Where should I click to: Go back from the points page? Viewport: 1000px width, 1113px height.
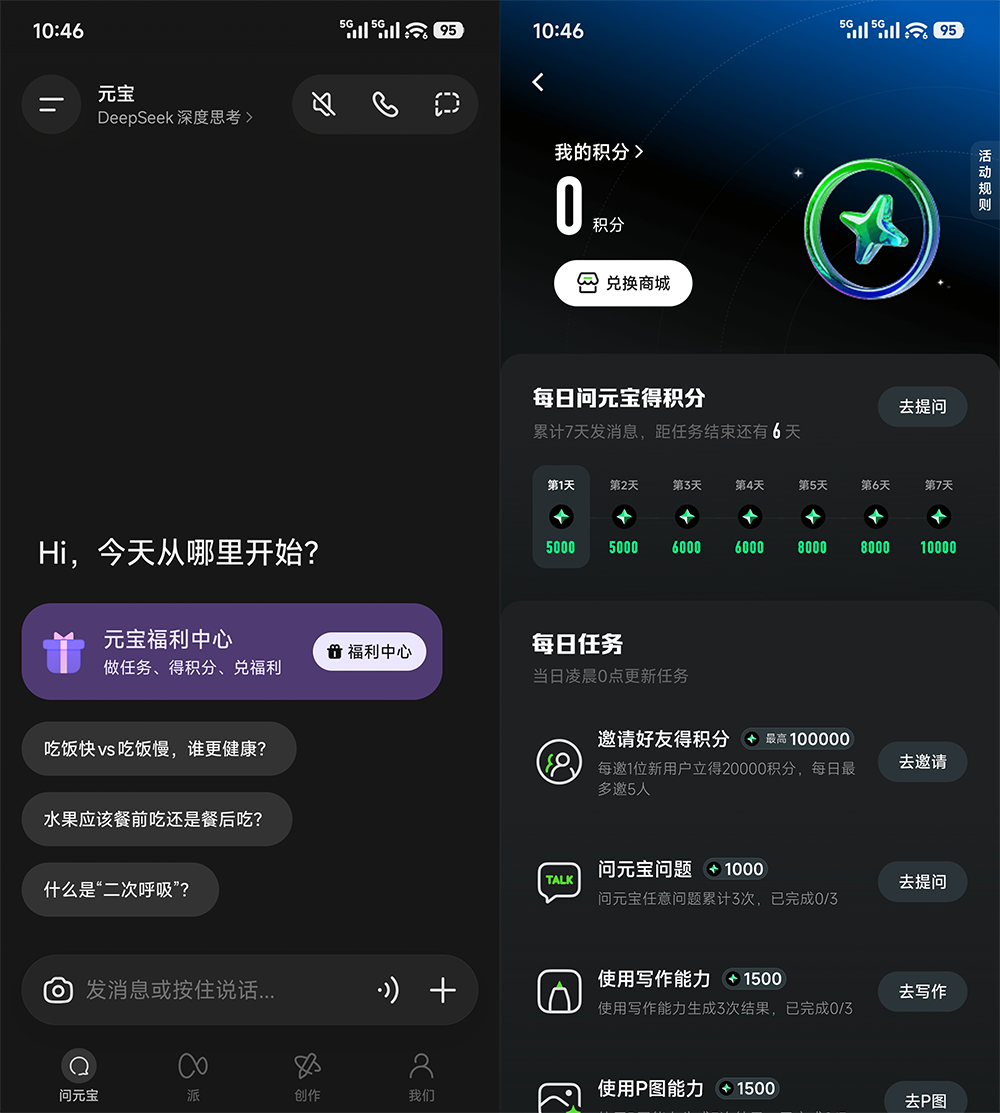pyautogui.click(x=538, y=82)
